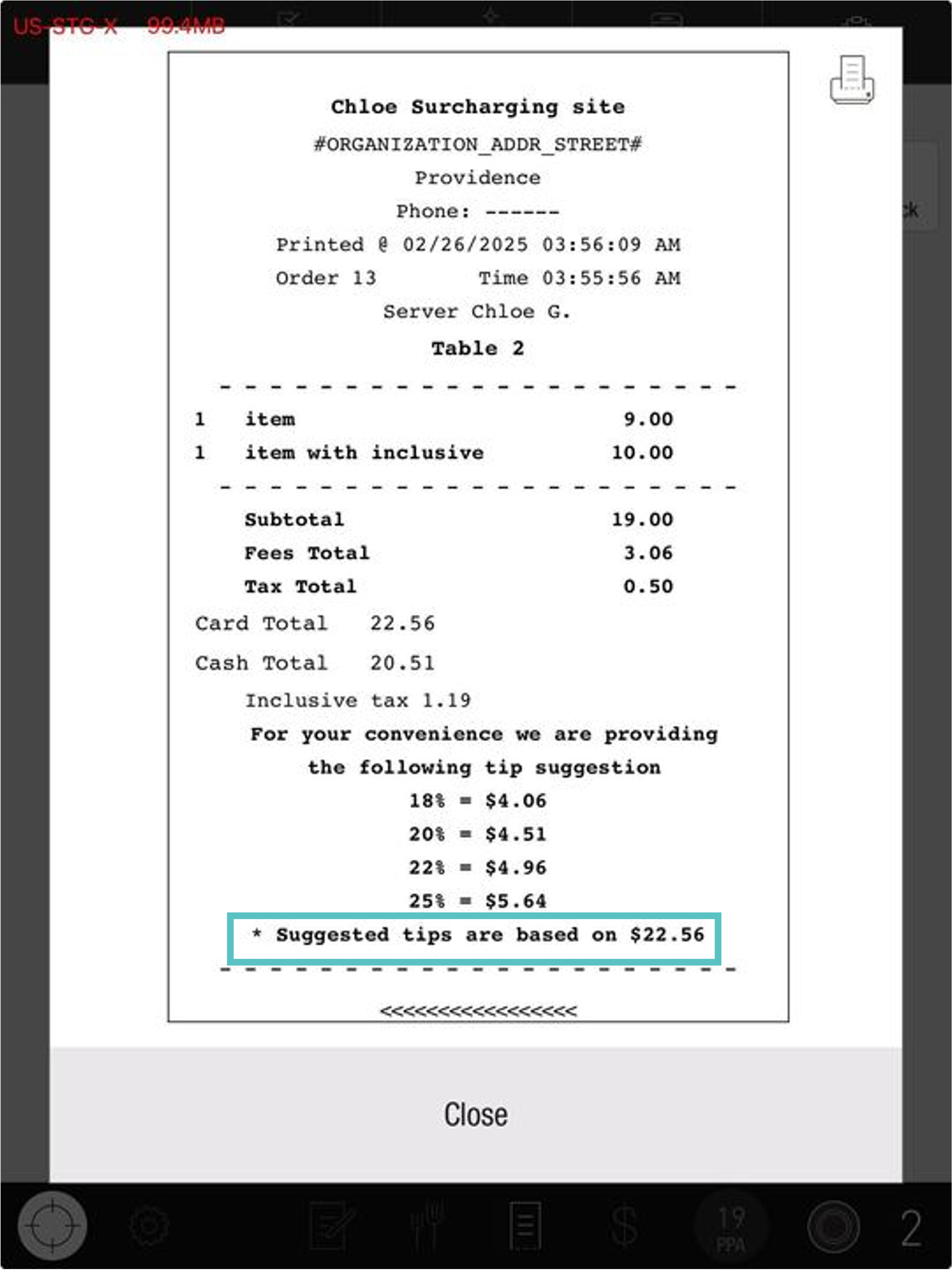The width and height of the screenshot is (952, 1270).
Task: Tap the printer icon to print receipt
Action: click(x=851, y=80)
